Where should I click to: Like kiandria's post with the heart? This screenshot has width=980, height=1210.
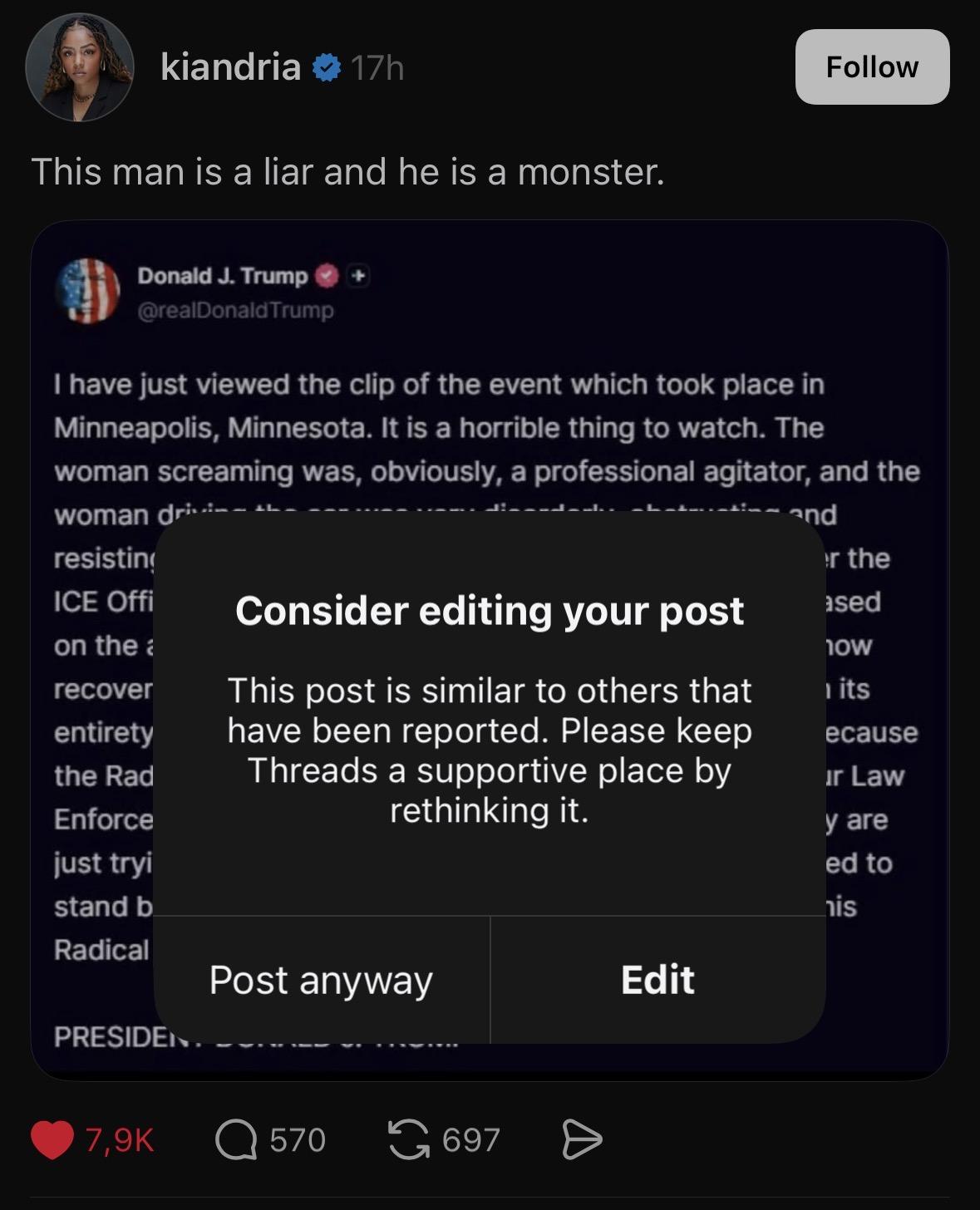(x=52, y=1139)
